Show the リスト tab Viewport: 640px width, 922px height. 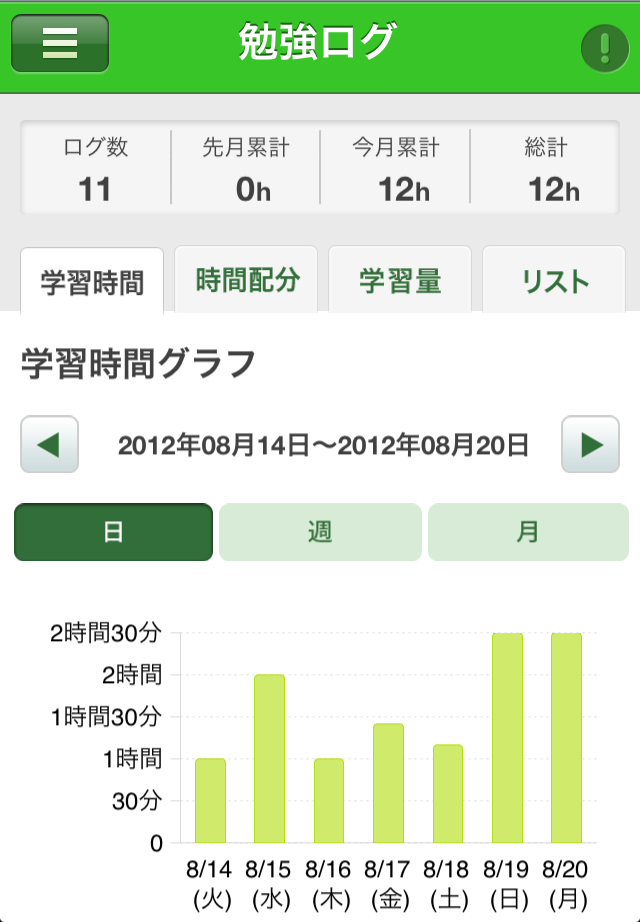pyautogui.click(x=555, y=281)
